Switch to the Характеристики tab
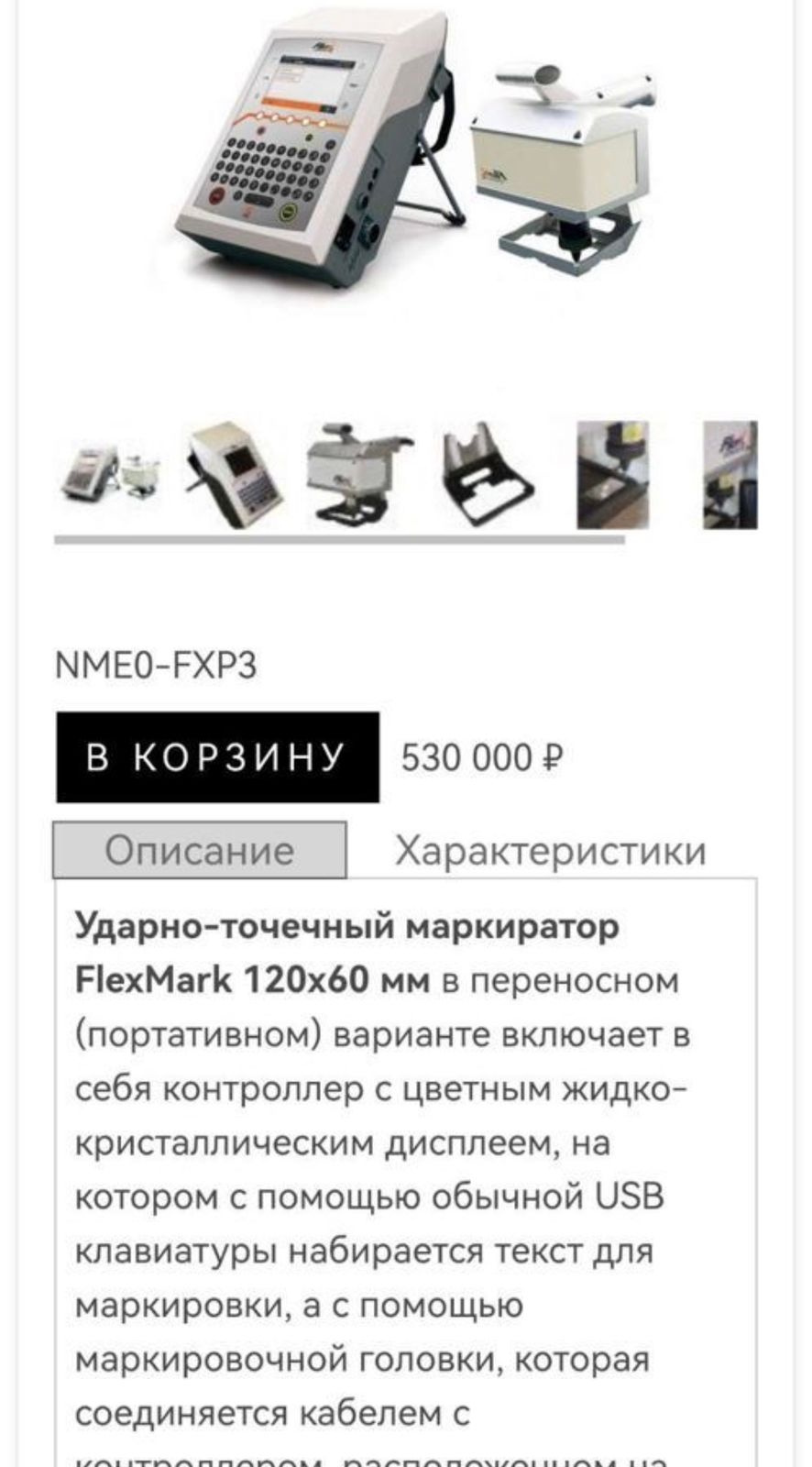 pos(550,851)
